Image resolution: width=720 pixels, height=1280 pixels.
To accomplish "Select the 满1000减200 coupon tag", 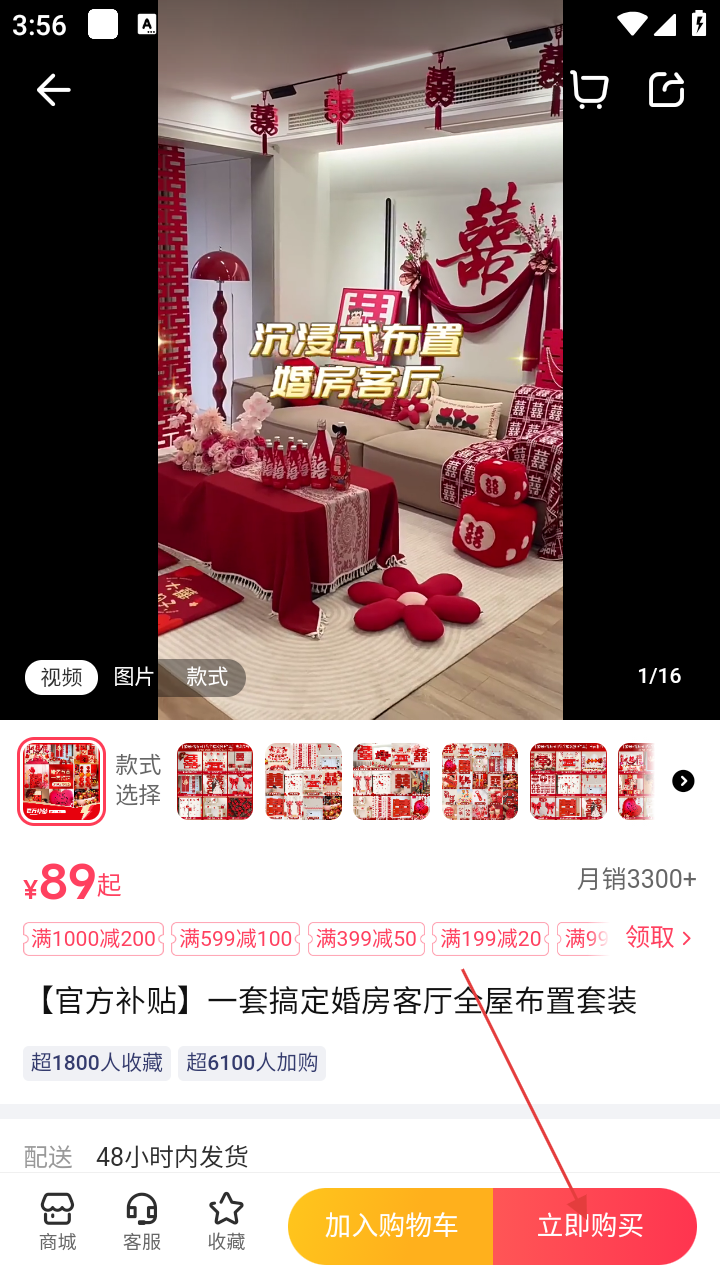I will coord(93,938).
